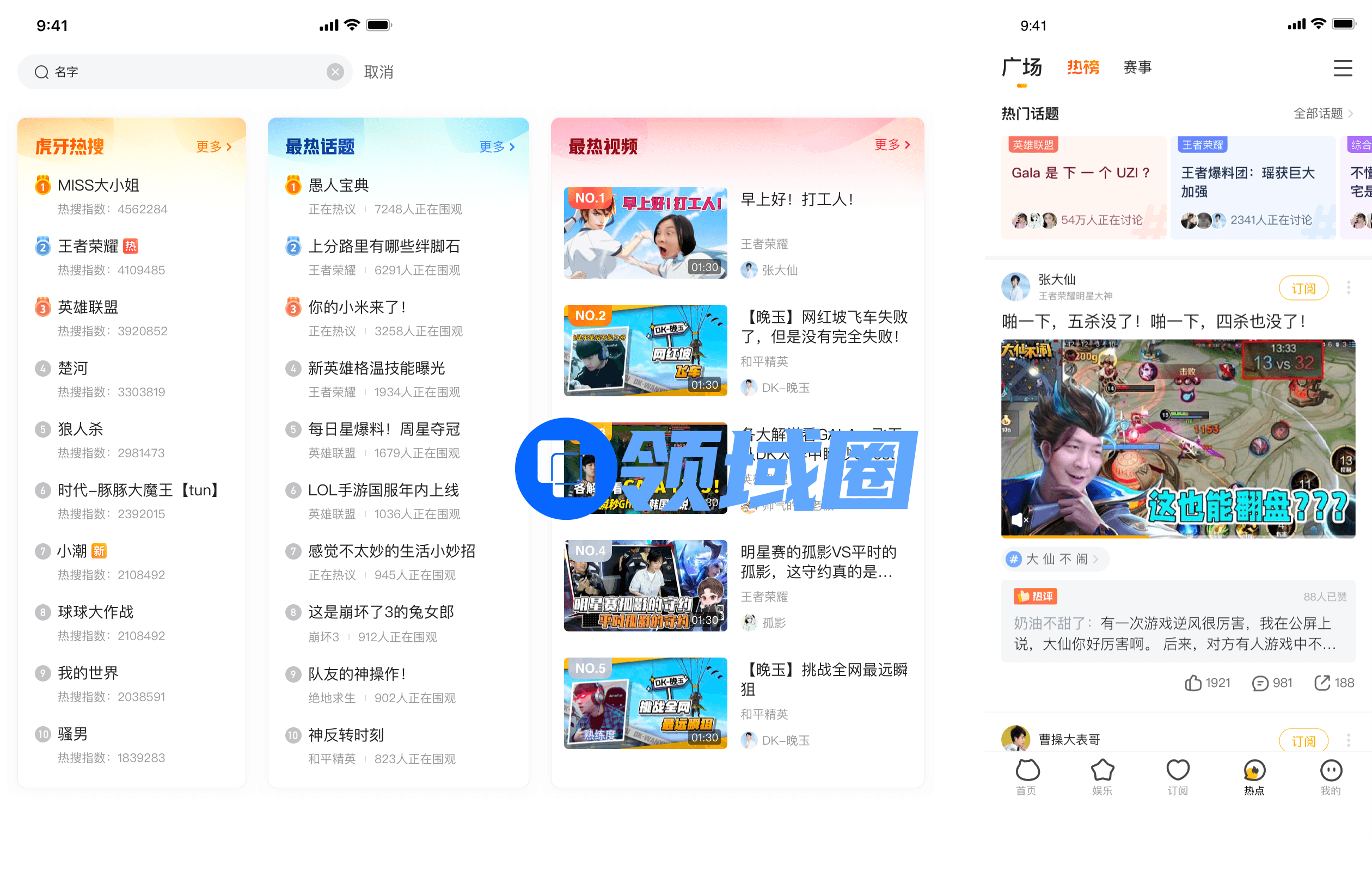Switch to the 热榜 tab
Screen dimensions: 1372x884
pyautogui.click(x=1083, y=67)
